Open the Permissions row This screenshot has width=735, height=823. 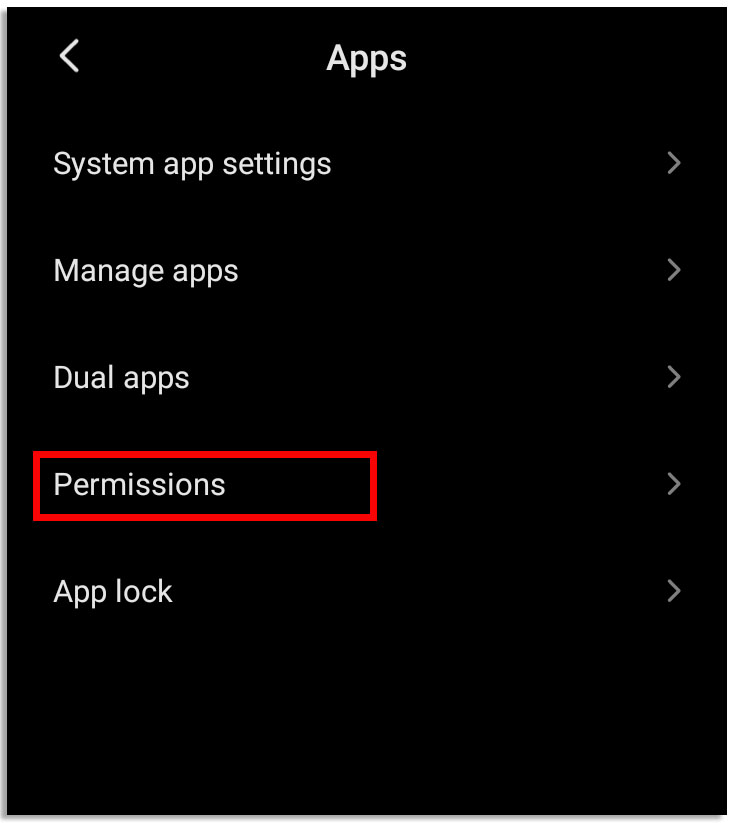[140, 485]
